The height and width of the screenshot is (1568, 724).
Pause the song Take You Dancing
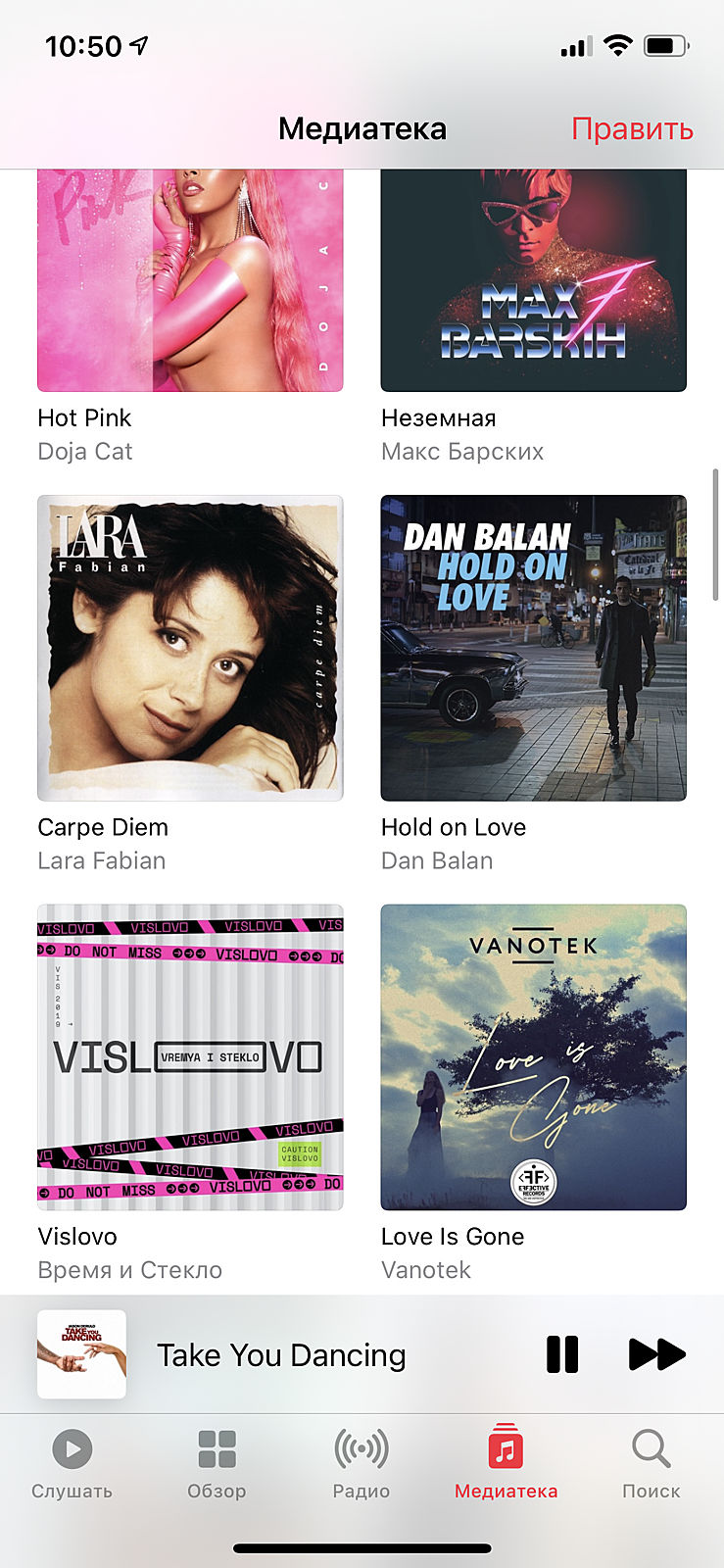pyautogui.click(x=562, y=1354)
